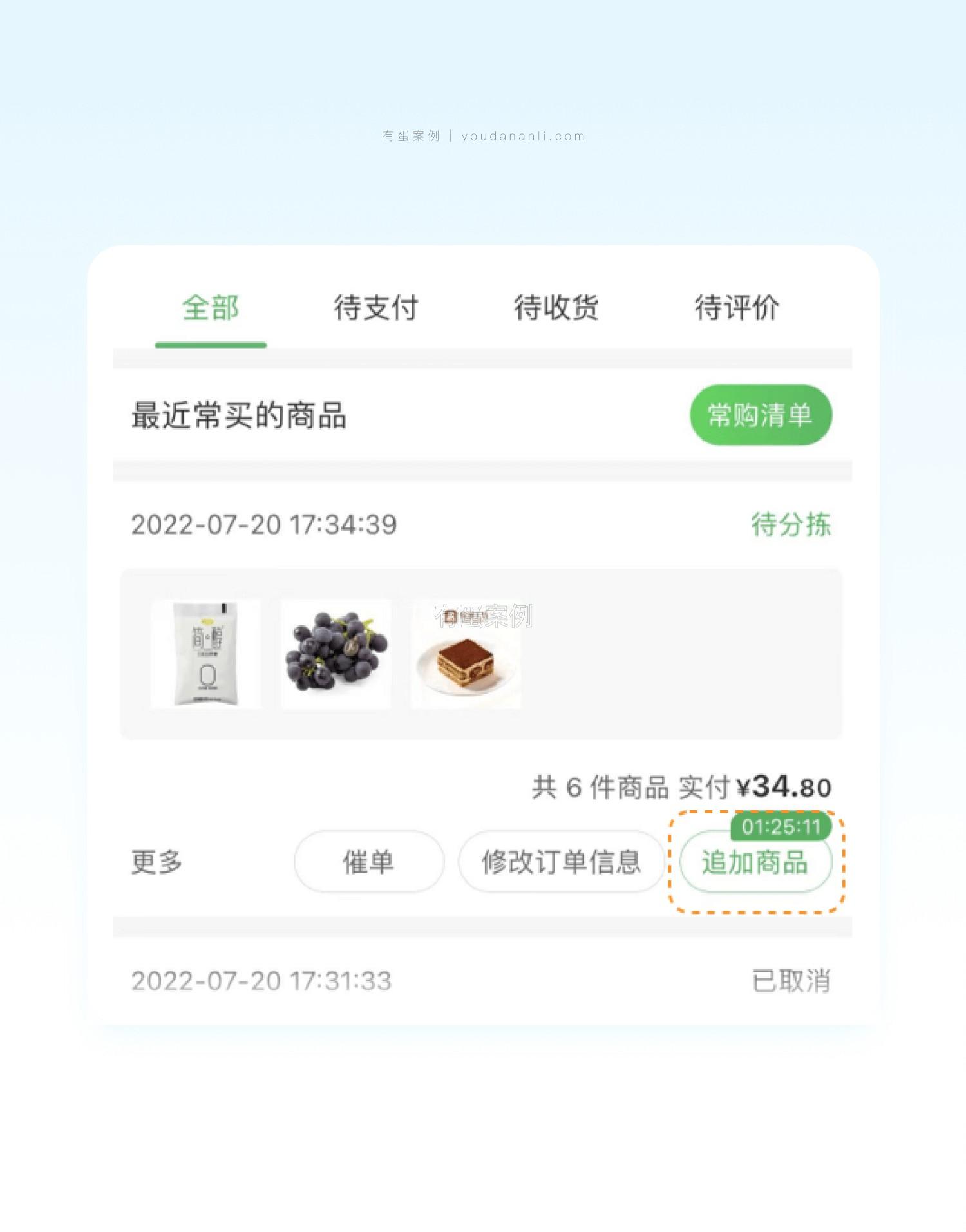
Task: Tap 更多 for more order options
Action: coord(157,862)
